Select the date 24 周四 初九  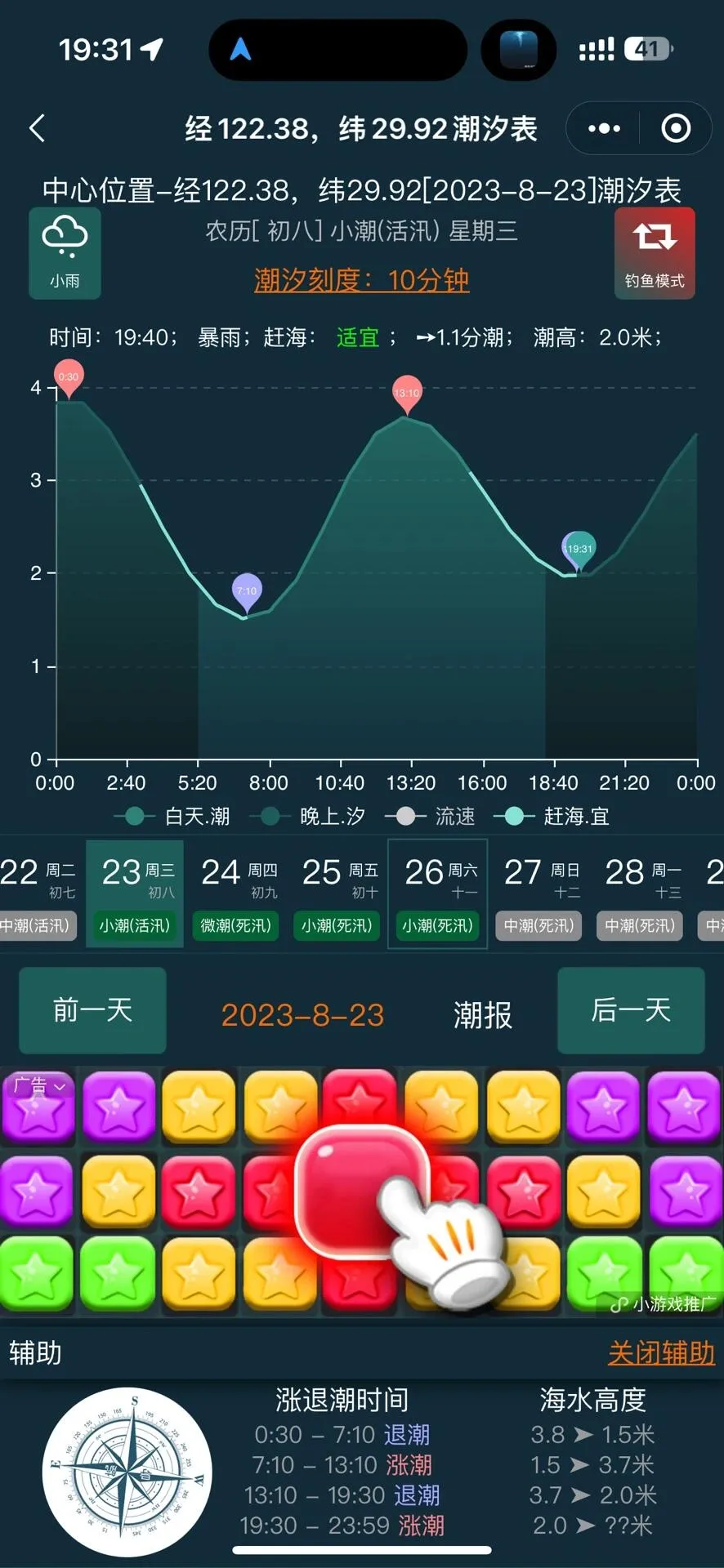click(237, 893)
